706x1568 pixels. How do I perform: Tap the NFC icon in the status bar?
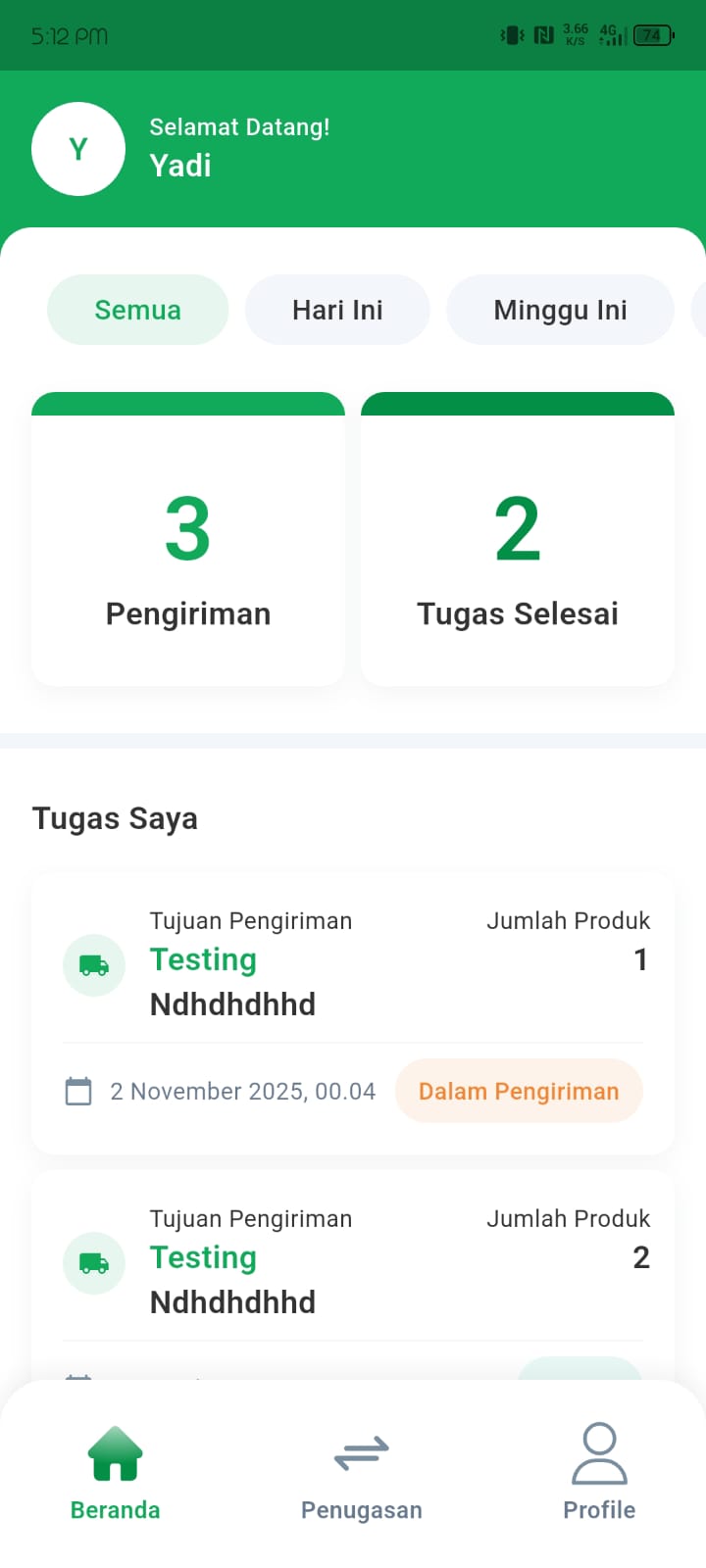(x=543, y=34)
